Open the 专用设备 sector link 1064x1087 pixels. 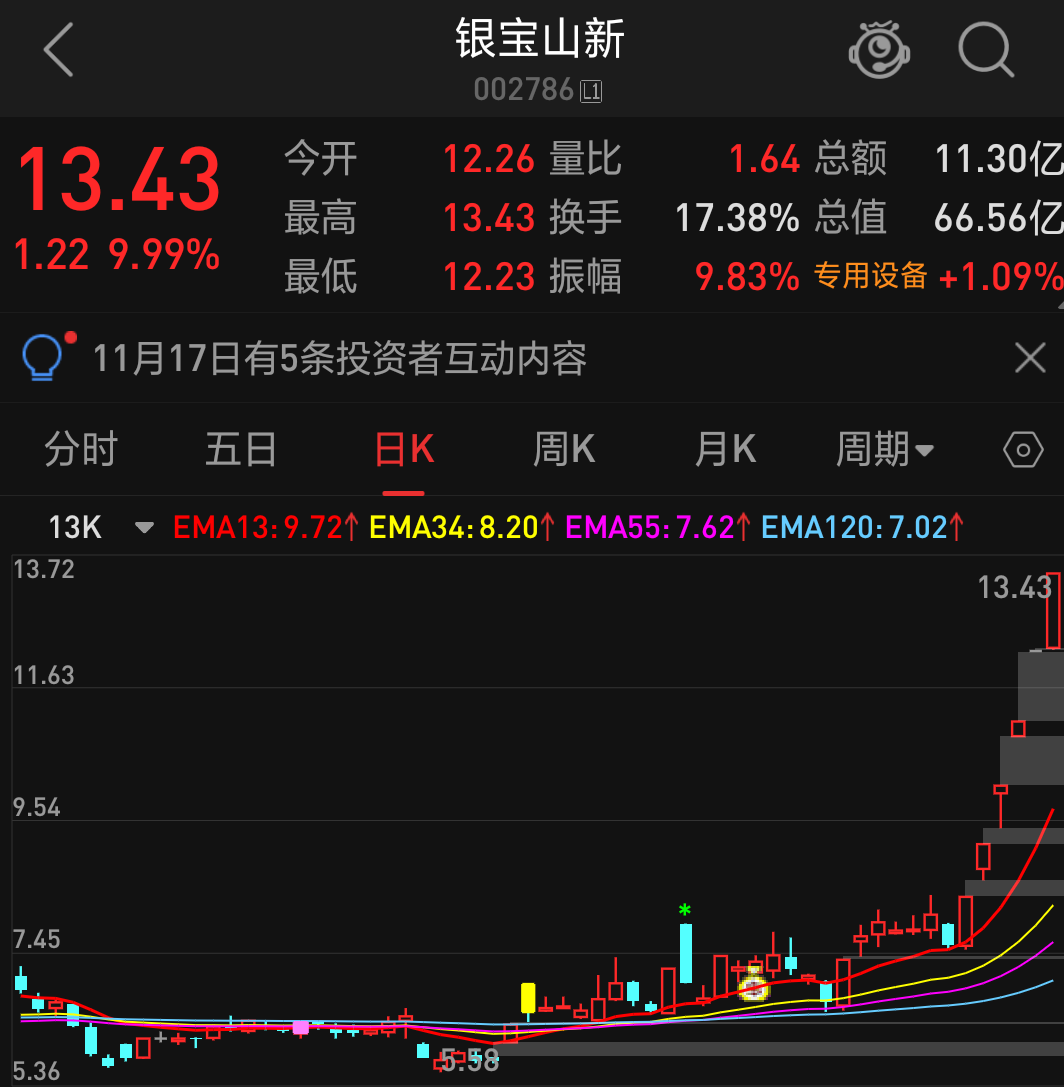pyautogui.click(x=871, y=275)
